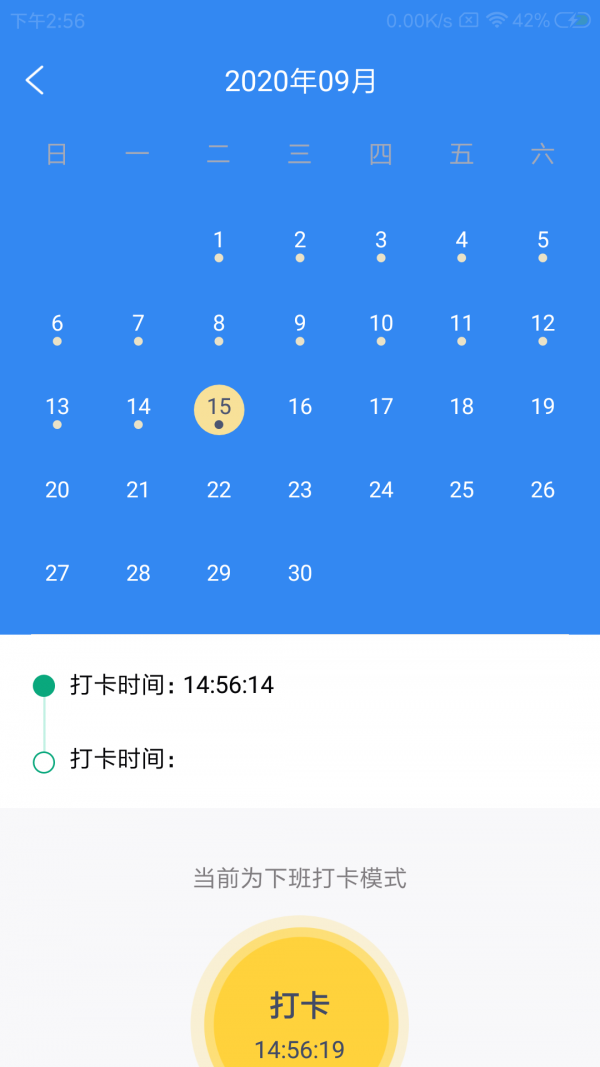Choose date 22 in the calendar

click(219, 490)
